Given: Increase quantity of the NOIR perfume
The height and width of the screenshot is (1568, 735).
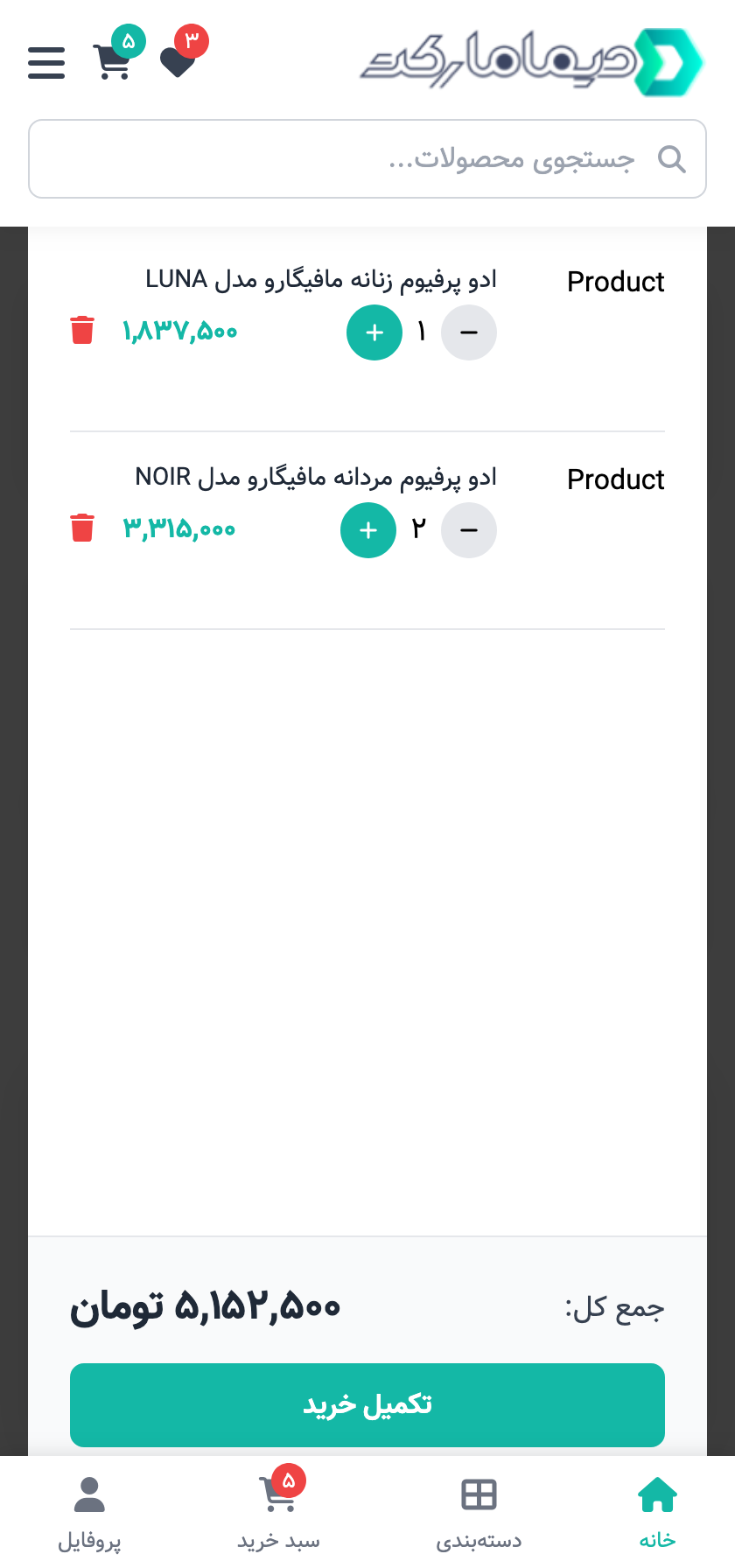Looking at the screenshot, I should pyautogui.click(x=368, y=530).
